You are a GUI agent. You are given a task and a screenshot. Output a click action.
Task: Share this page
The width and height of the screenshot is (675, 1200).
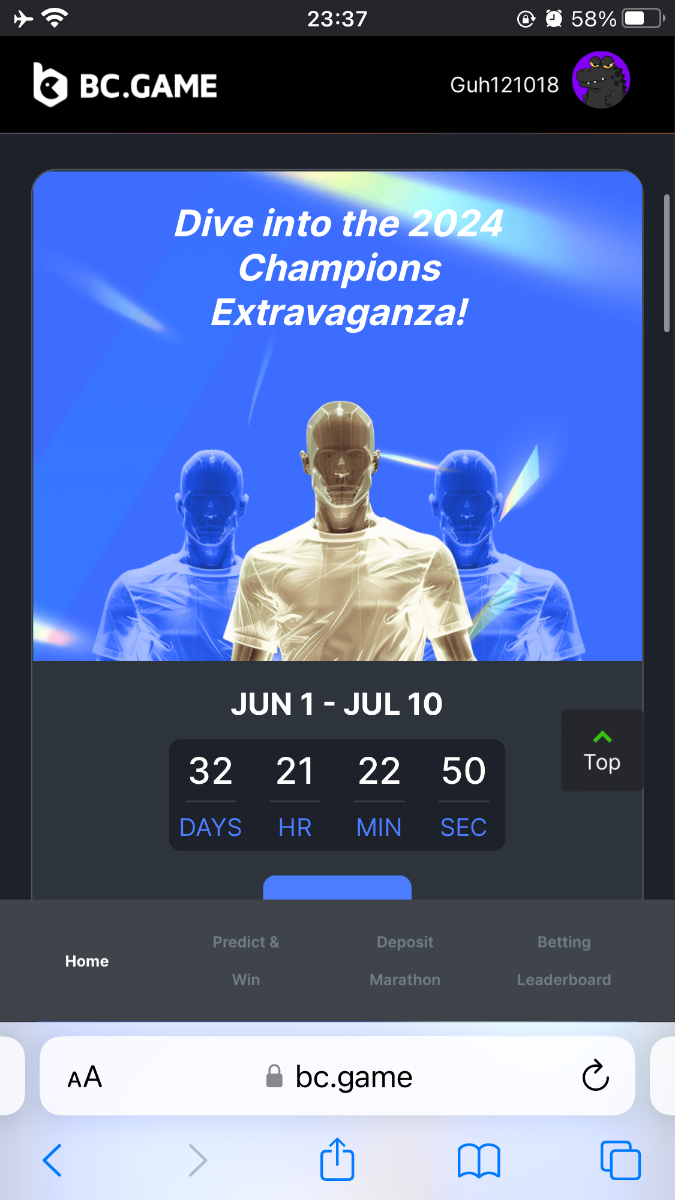[337, 1160]
